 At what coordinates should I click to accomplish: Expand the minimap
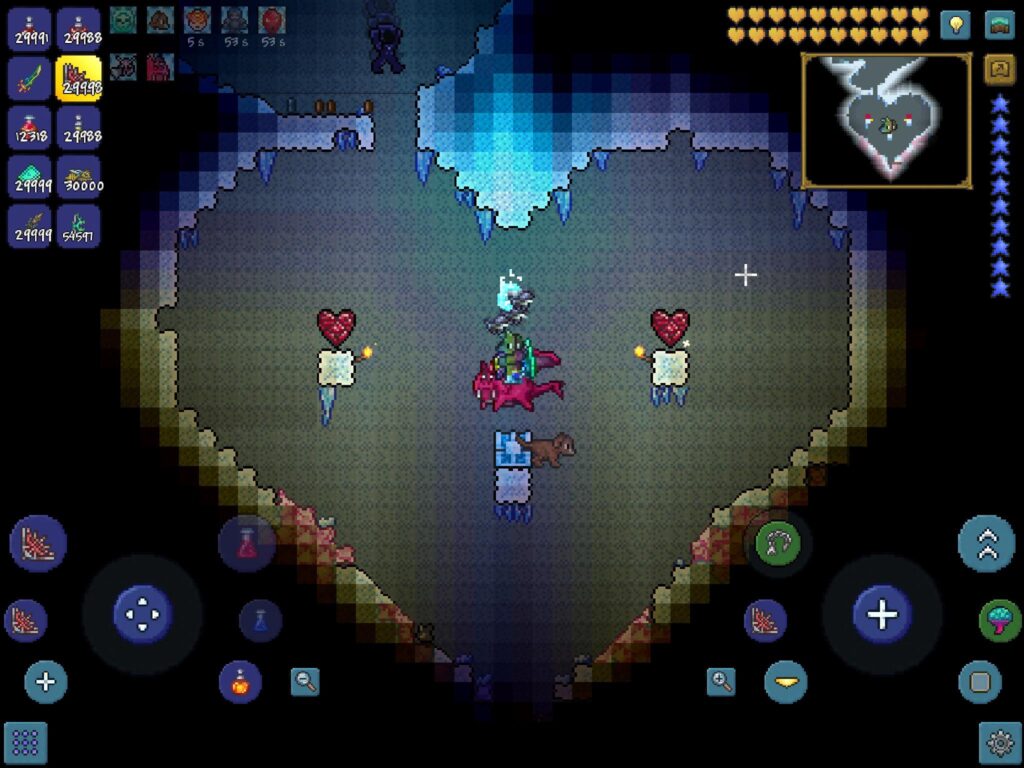pyautogui.click(x=886, y=121)
